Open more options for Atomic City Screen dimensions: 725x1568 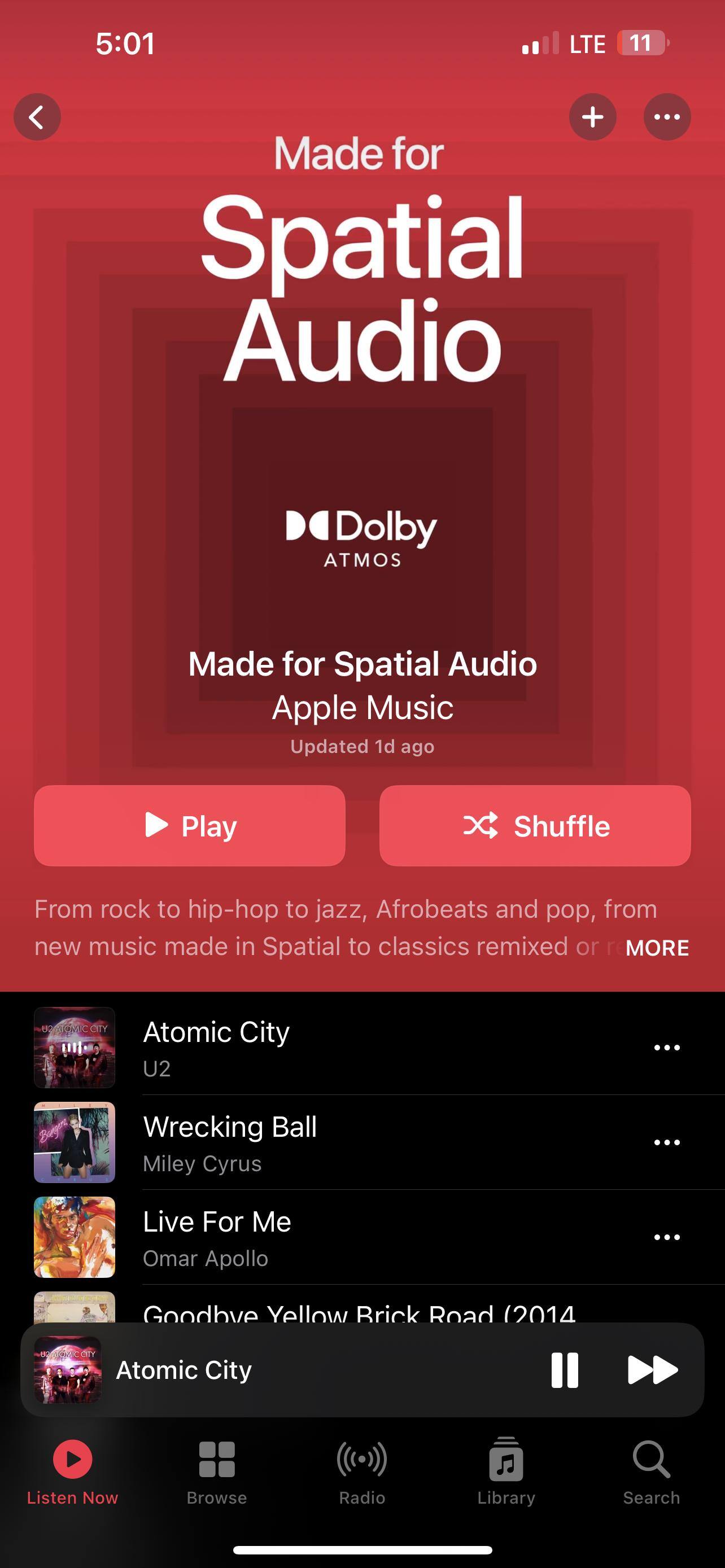(x=667, y=1048)
